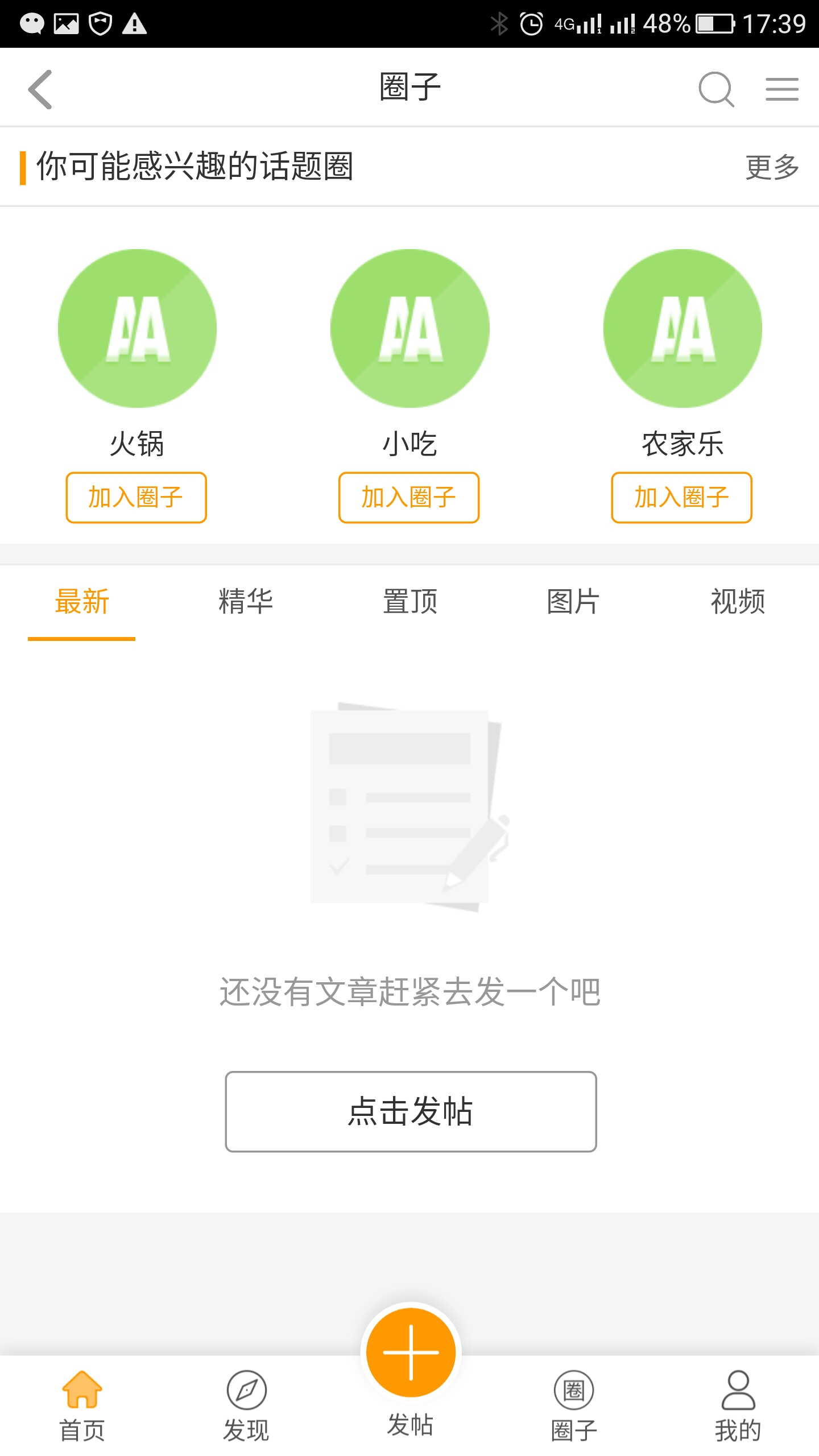The height and width of the screenshot is (1456, 819).
Task: Select the 最新 tab
Action: coord(82,602)
